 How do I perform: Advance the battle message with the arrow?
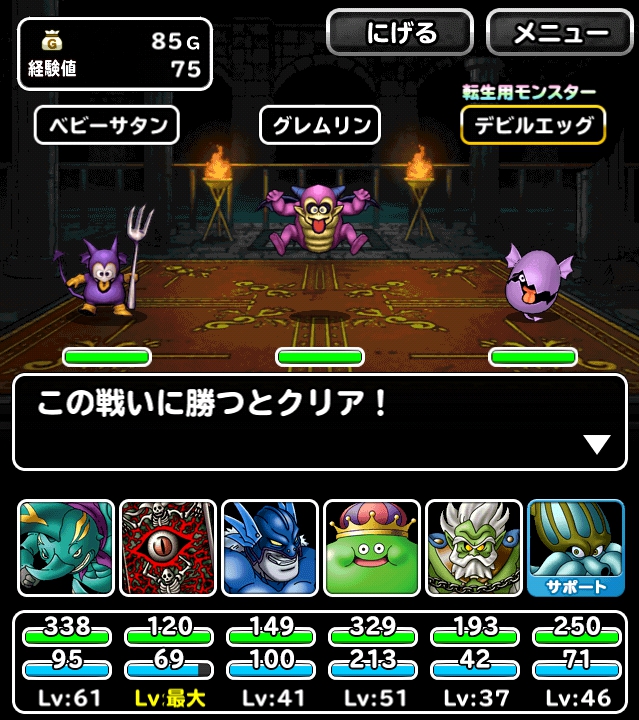[596, 445]
